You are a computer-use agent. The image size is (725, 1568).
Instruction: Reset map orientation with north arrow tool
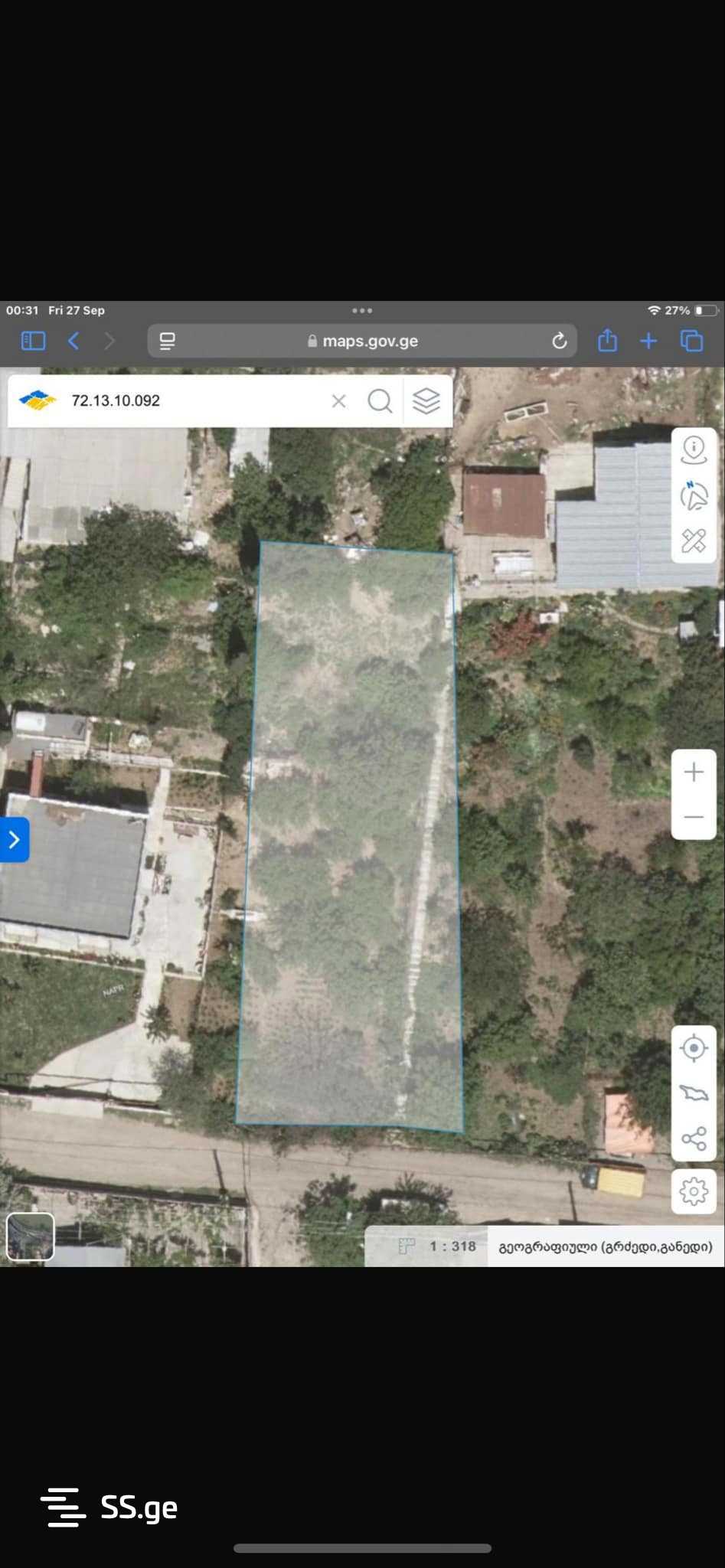click(x=694, y=496)
